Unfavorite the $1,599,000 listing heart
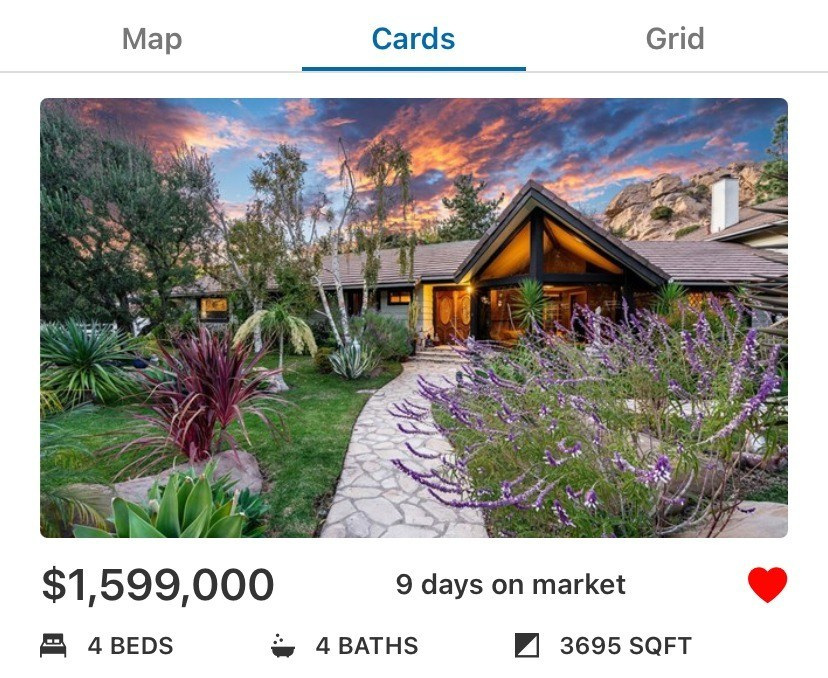 pos(767,585)
